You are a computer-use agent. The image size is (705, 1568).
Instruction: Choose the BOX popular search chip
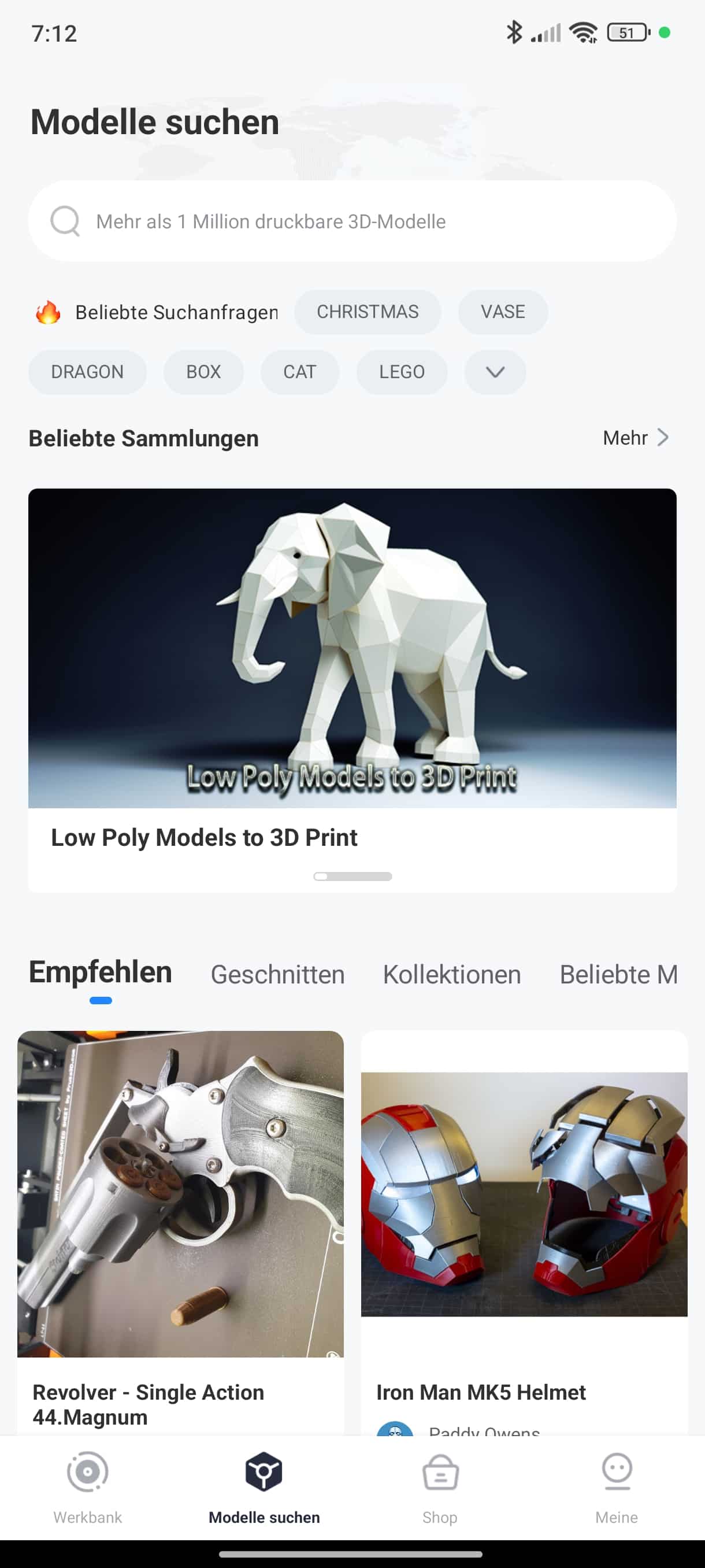203,372
